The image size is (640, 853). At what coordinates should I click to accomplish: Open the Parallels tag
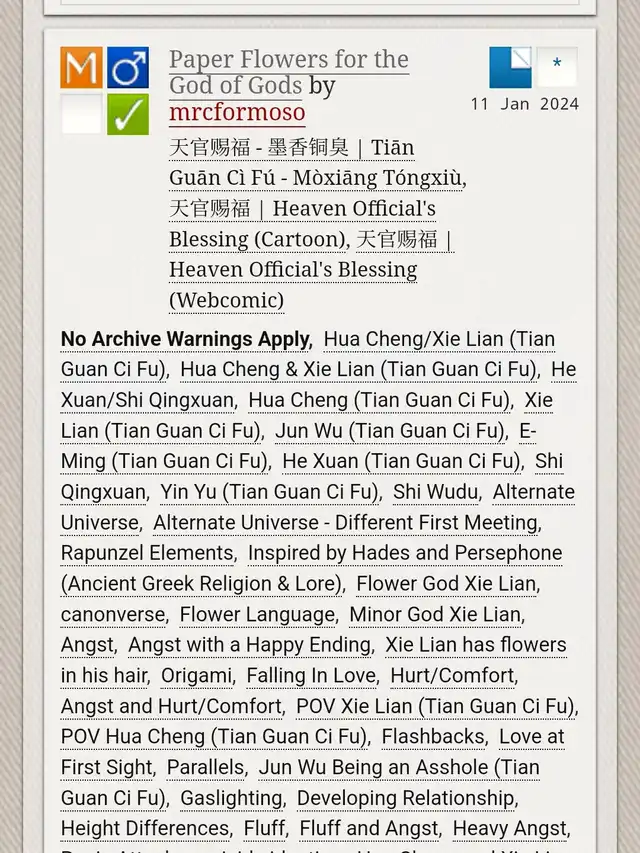coord(206,767)
